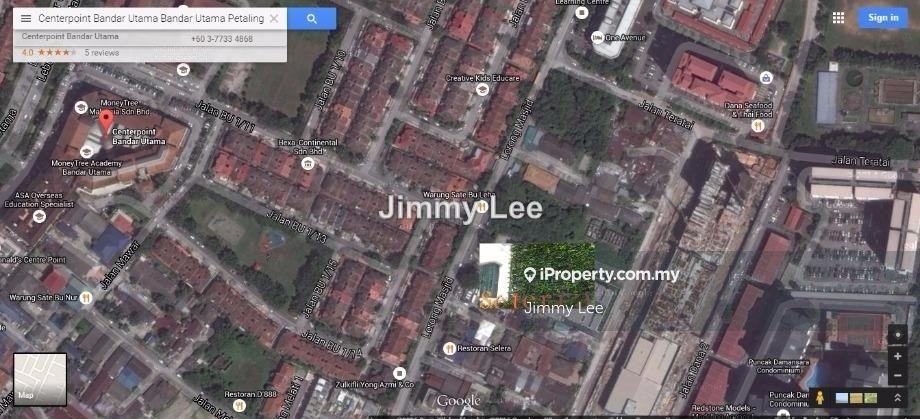Open Creative Kids Educare marker
The width and height of the screenshot is (920, 419).
tap(482, 89)
